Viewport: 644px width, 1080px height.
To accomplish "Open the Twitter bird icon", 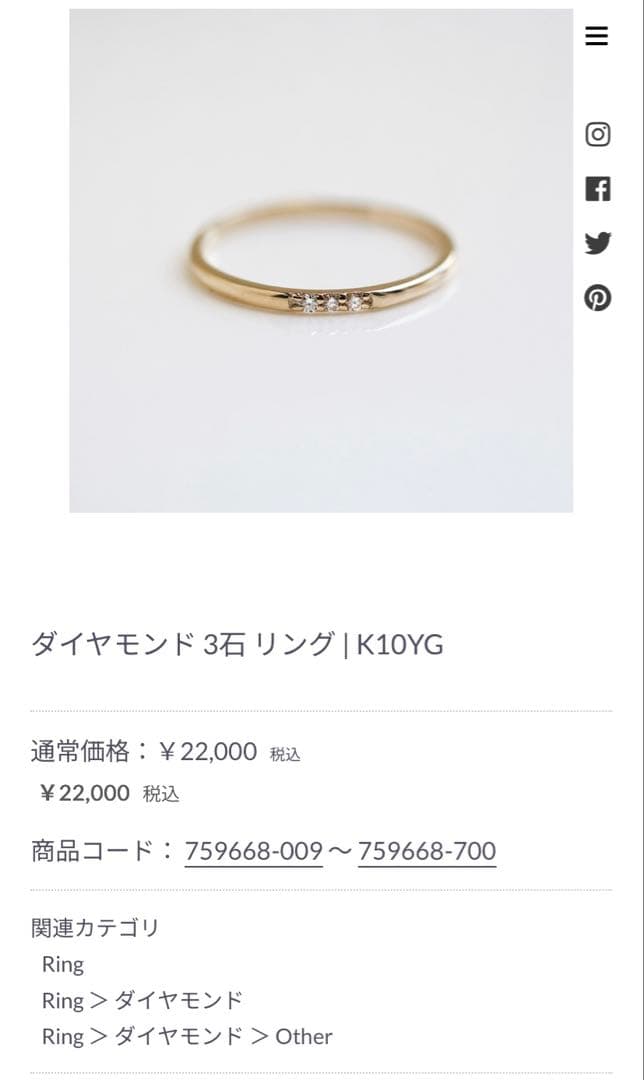I will (x=597, y=243).
